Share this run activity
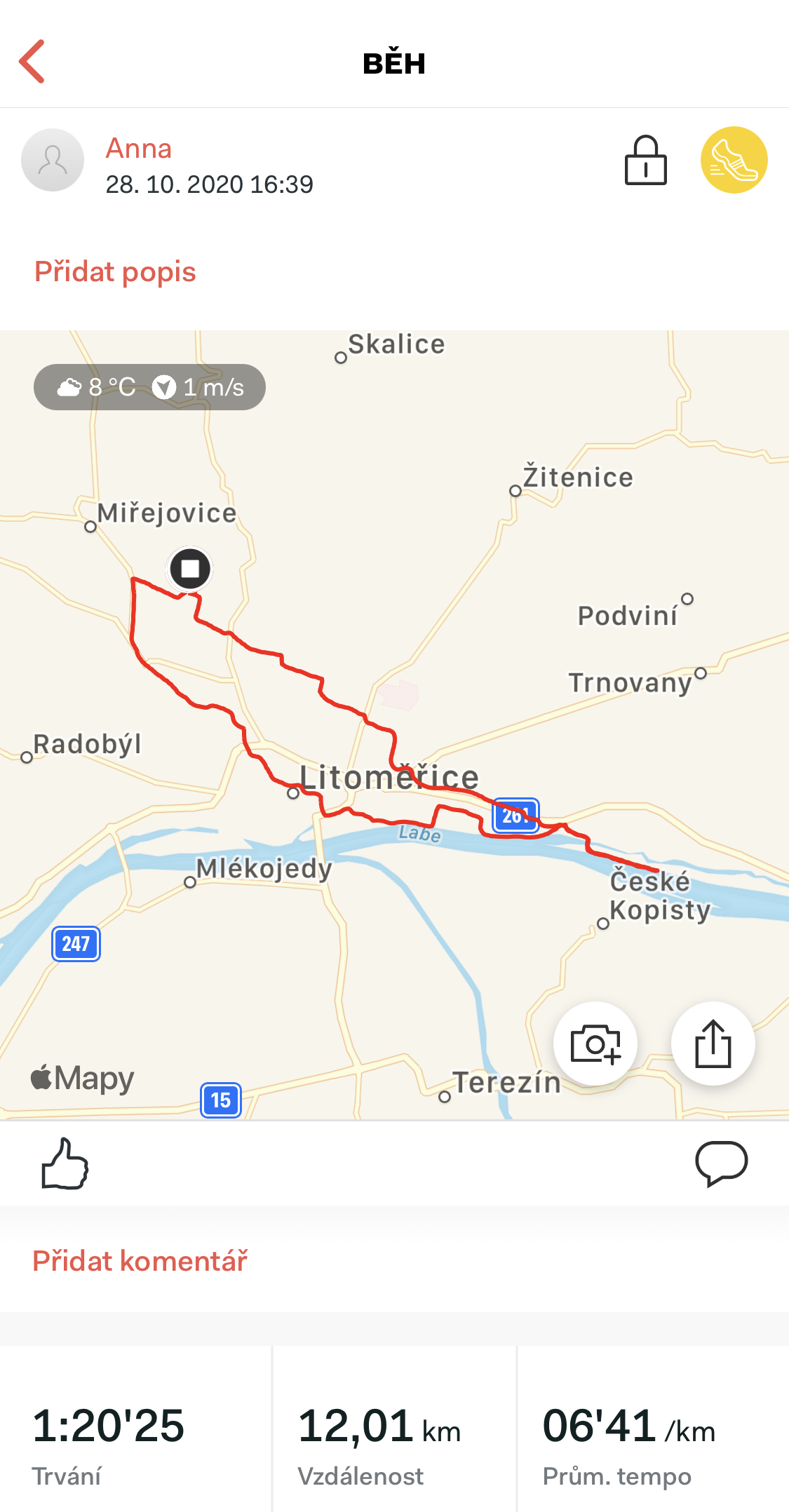 point(713,1044)
